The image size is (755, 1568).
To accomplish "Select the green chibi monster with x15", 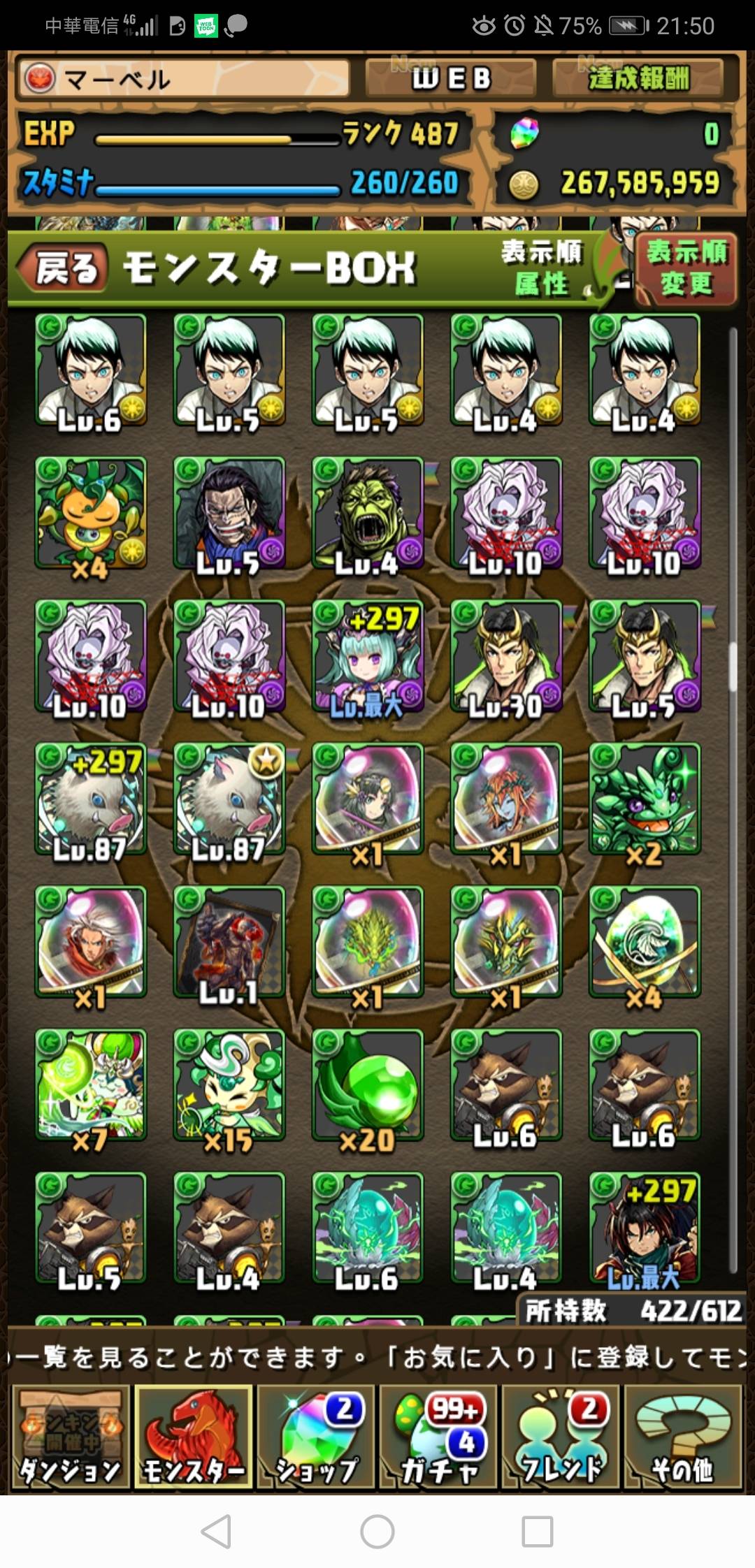I will point(229,1085).
